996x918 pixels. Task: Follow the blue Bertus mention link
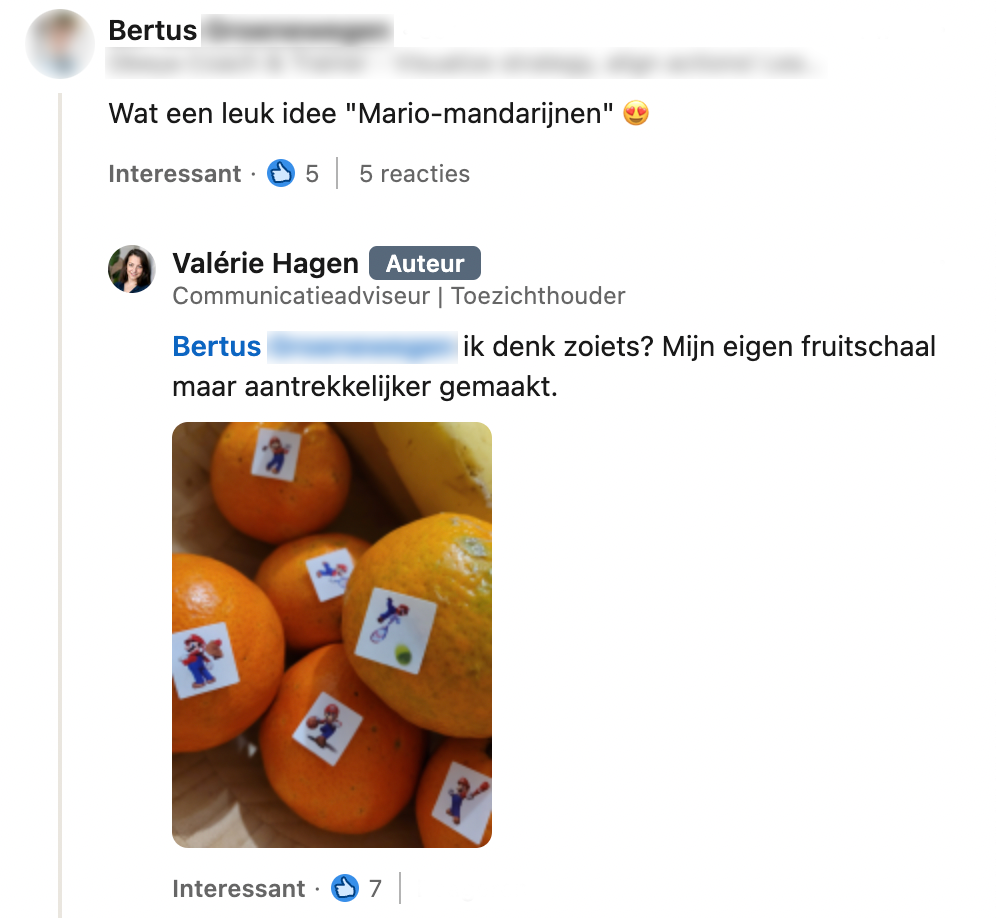(x=315, y=347)
